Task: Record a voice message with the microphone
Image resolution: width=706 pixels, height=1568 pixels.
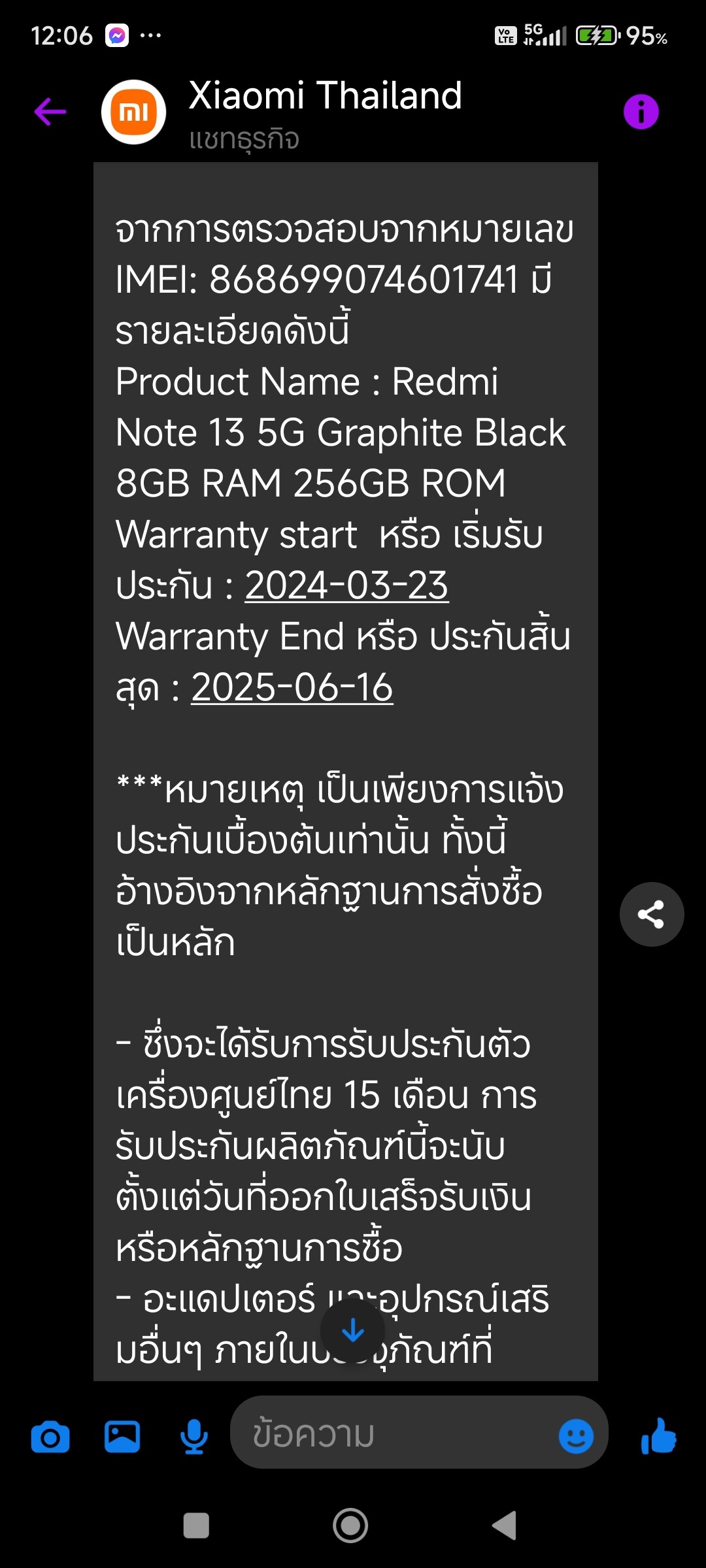Action: 194,1437
